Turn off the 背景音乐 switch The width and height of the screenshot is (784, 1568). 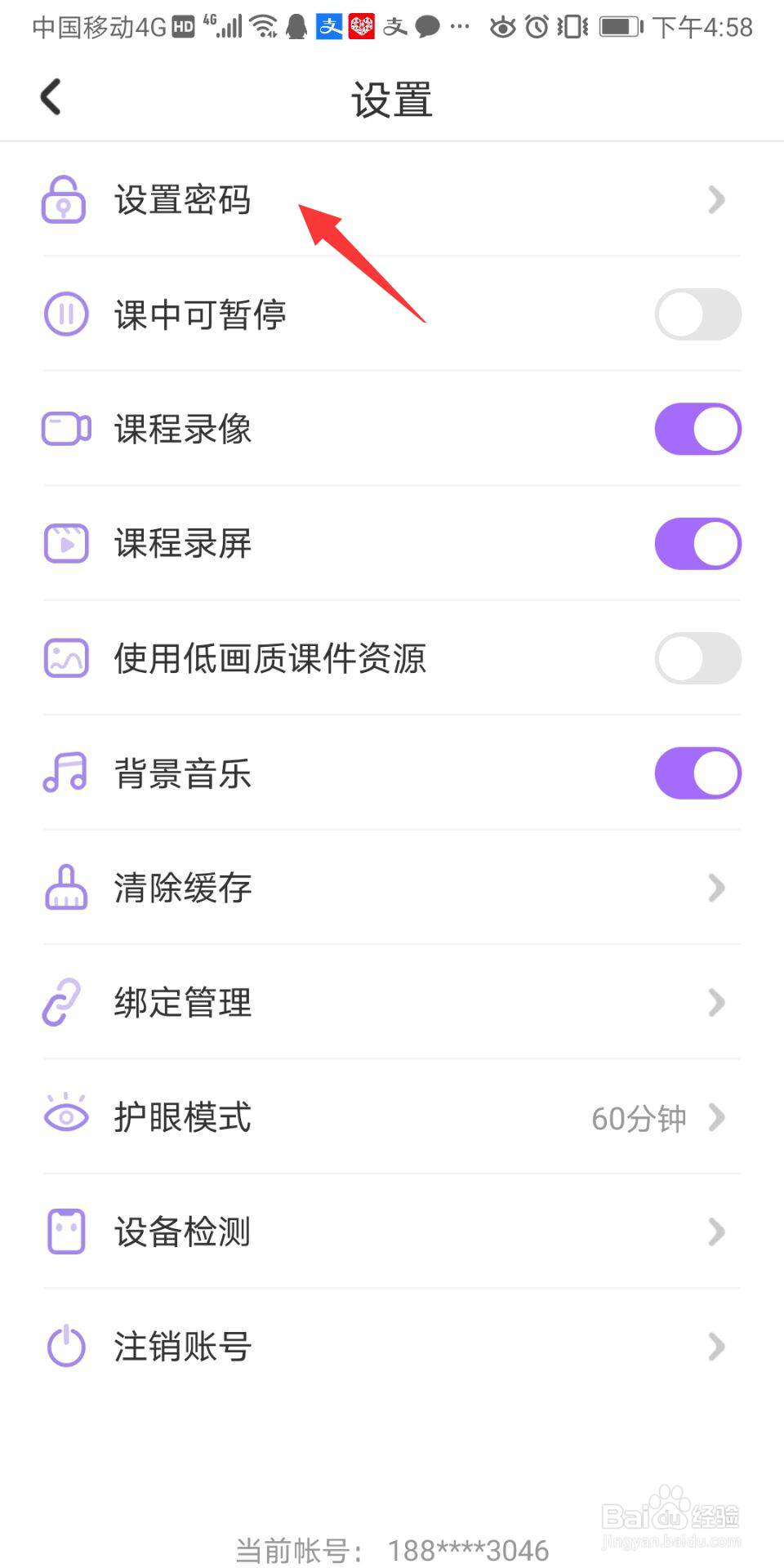[x=697, y=773]
